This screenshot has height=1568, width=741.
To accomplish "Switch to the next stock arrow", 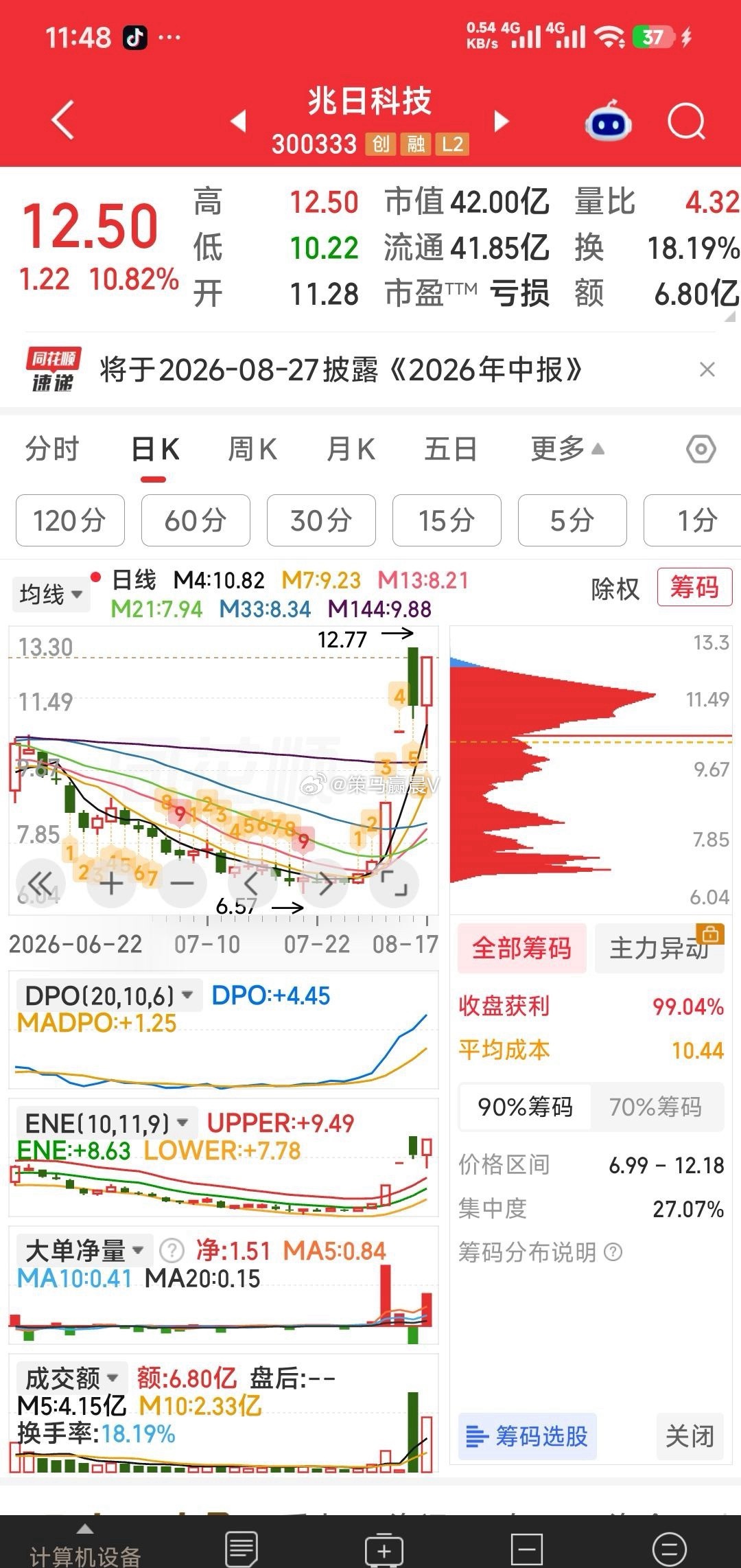I will pos(502,122).
